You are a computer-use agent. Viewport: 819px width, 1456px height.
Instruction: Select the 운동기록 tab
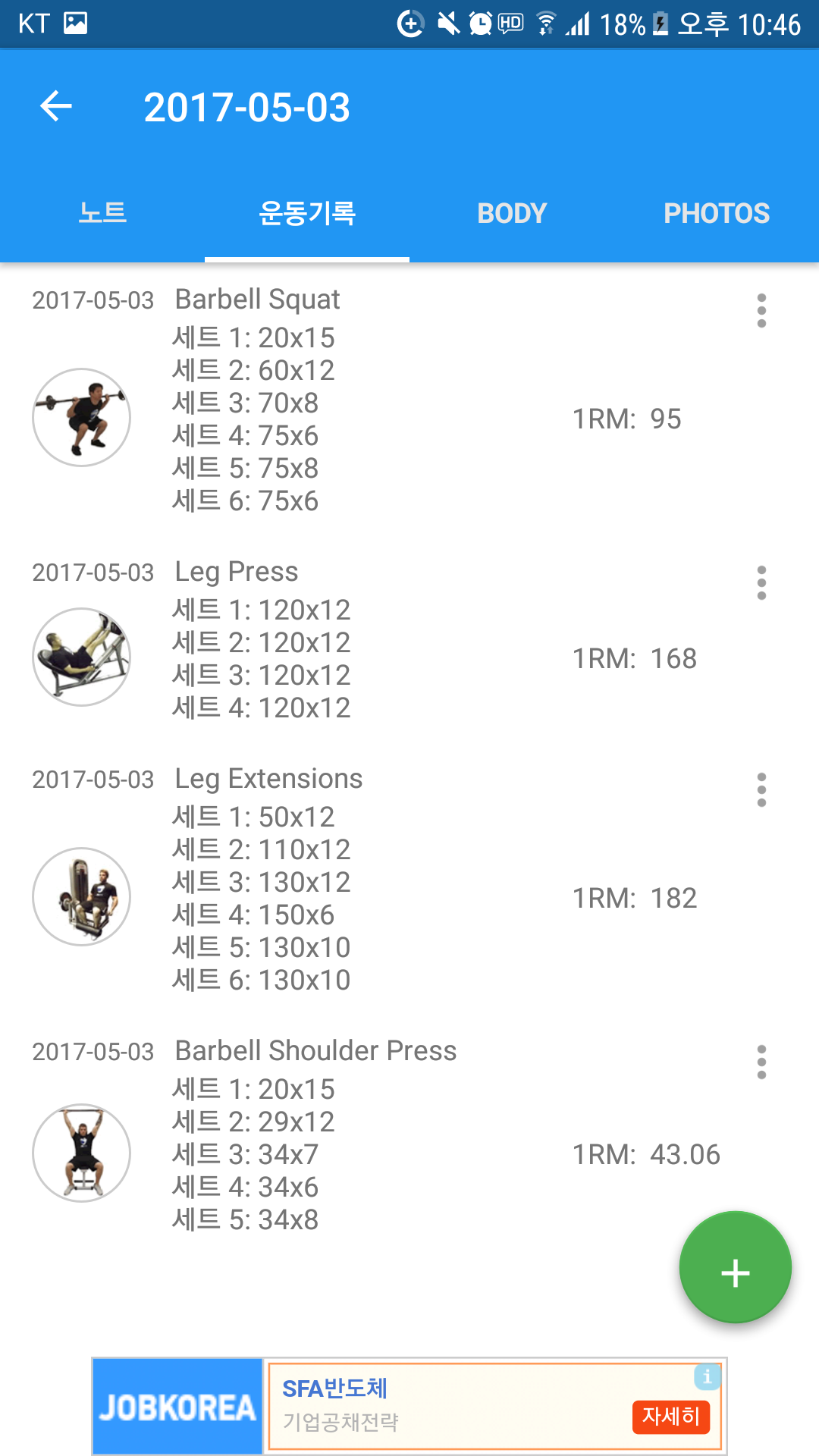[307, 213]
